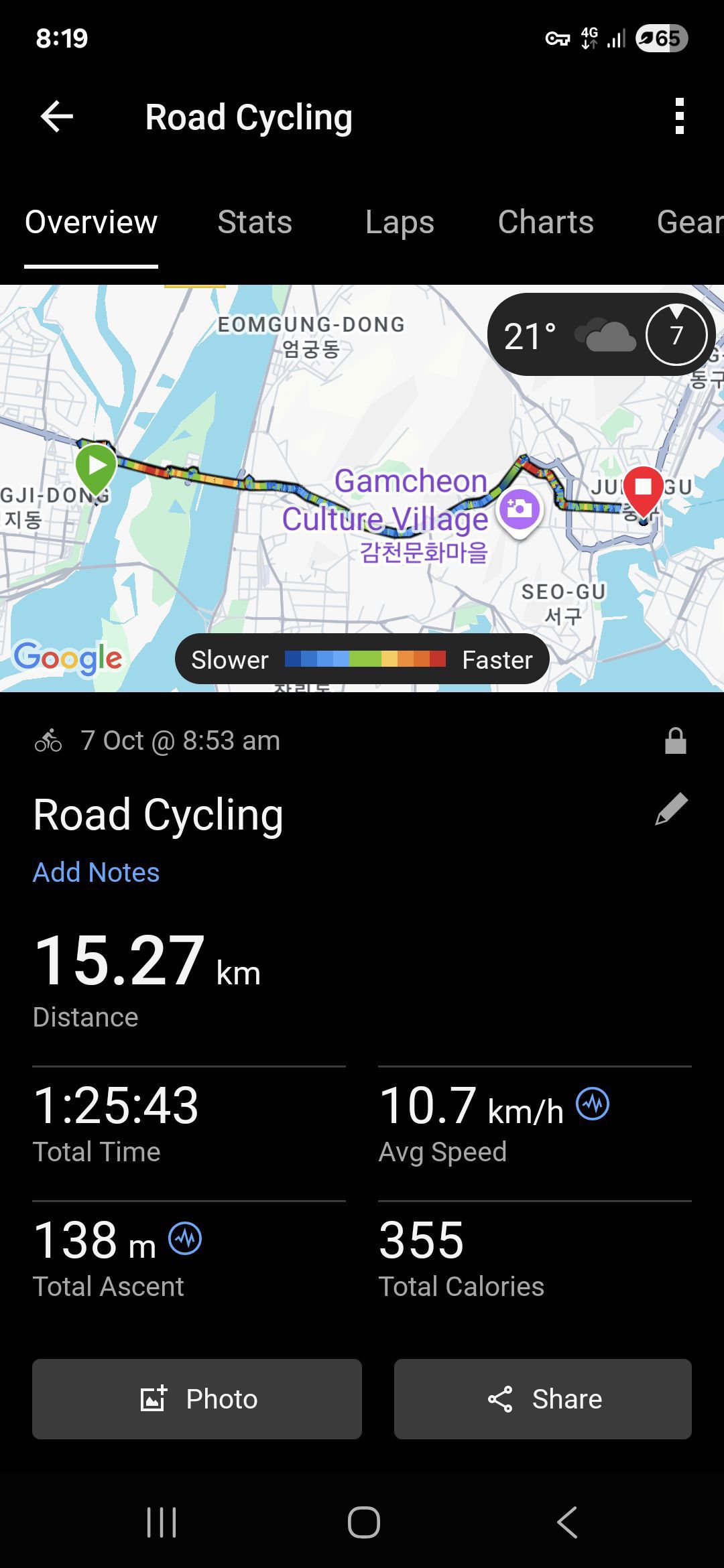Go to the system home screen
The width and height of the screenshot is (724, 1568).
(x=363, y=1522)
